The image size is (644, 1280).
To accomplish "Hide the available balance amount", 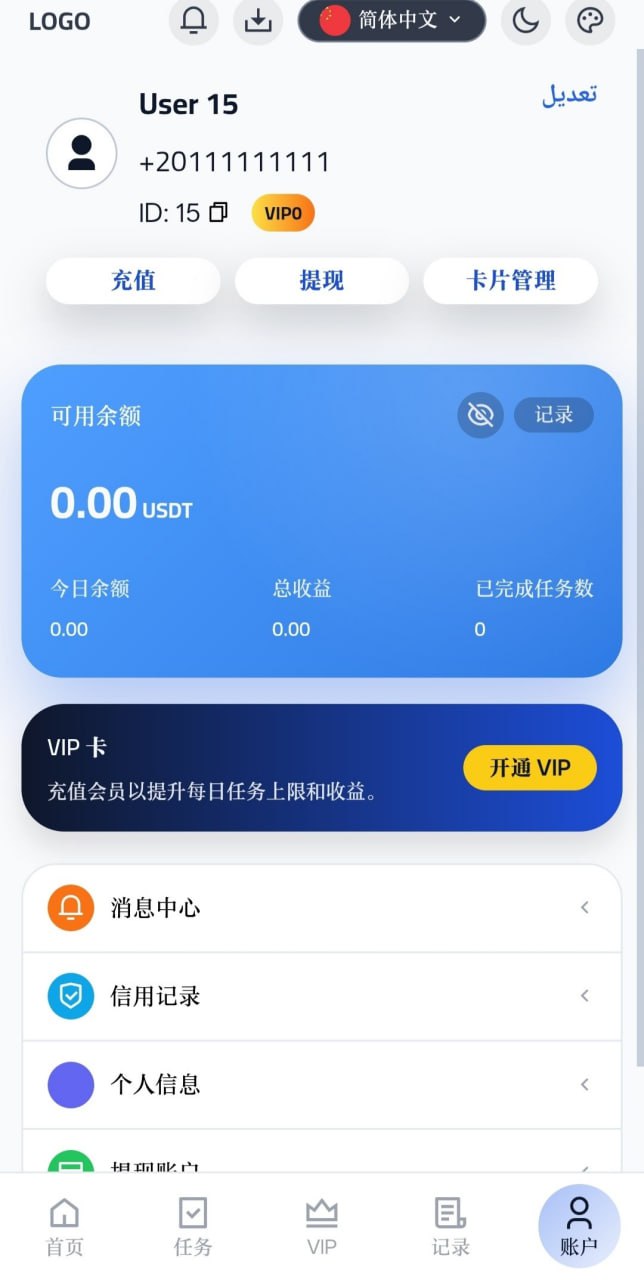I will click(480, 415).
